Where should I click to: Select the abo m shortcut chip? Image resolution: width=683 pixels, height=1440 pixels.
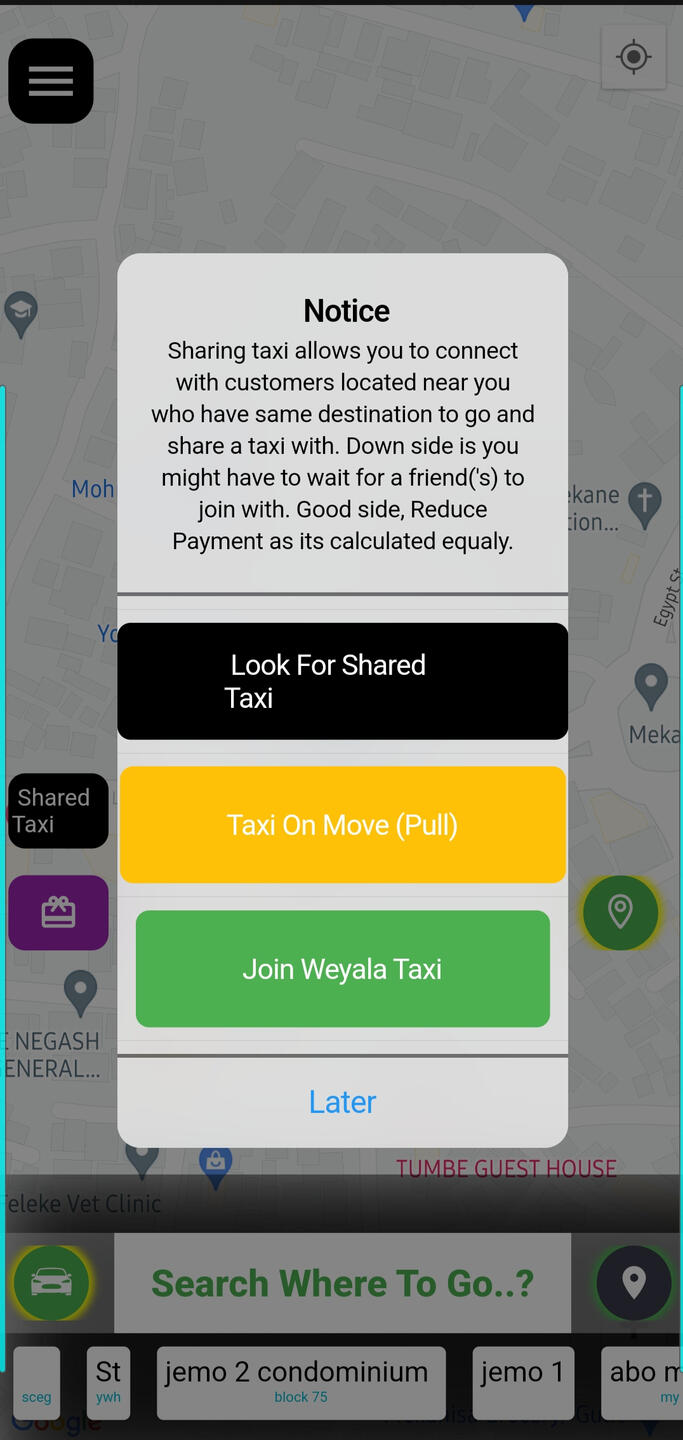tap(642, 1383)
